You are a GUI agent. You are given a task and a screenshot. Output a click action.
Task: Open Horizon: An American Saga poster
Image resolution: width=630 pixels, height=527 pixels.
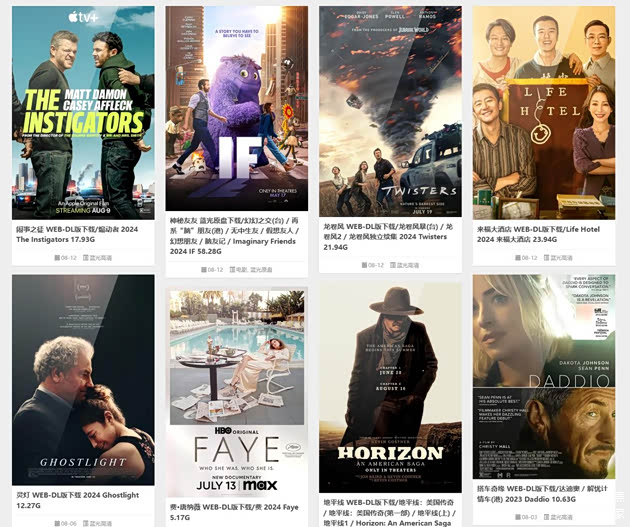click(390, 388)
